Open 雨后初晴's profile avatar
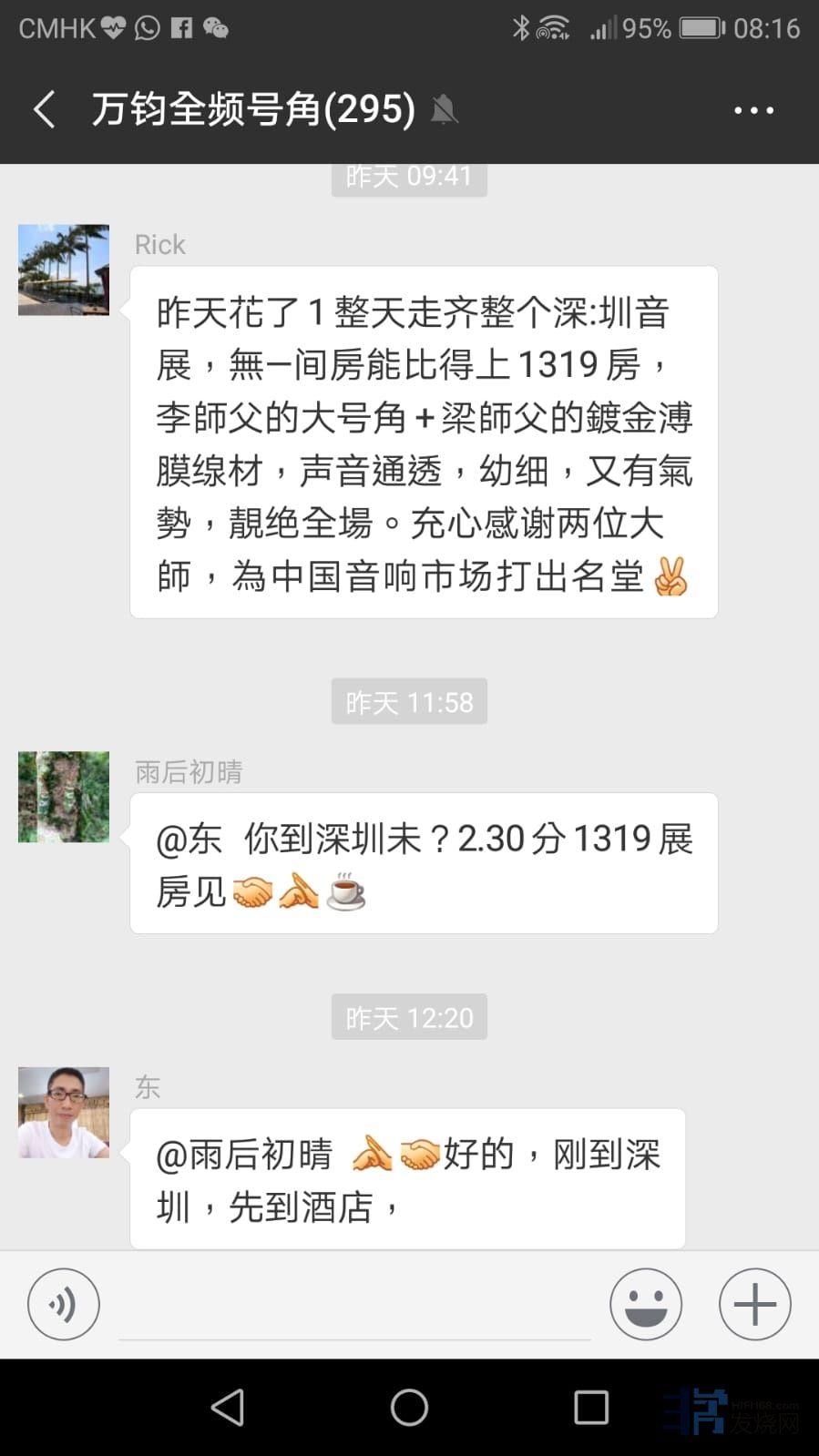This screenshot has height=1456, width=819. pos(64,797)
